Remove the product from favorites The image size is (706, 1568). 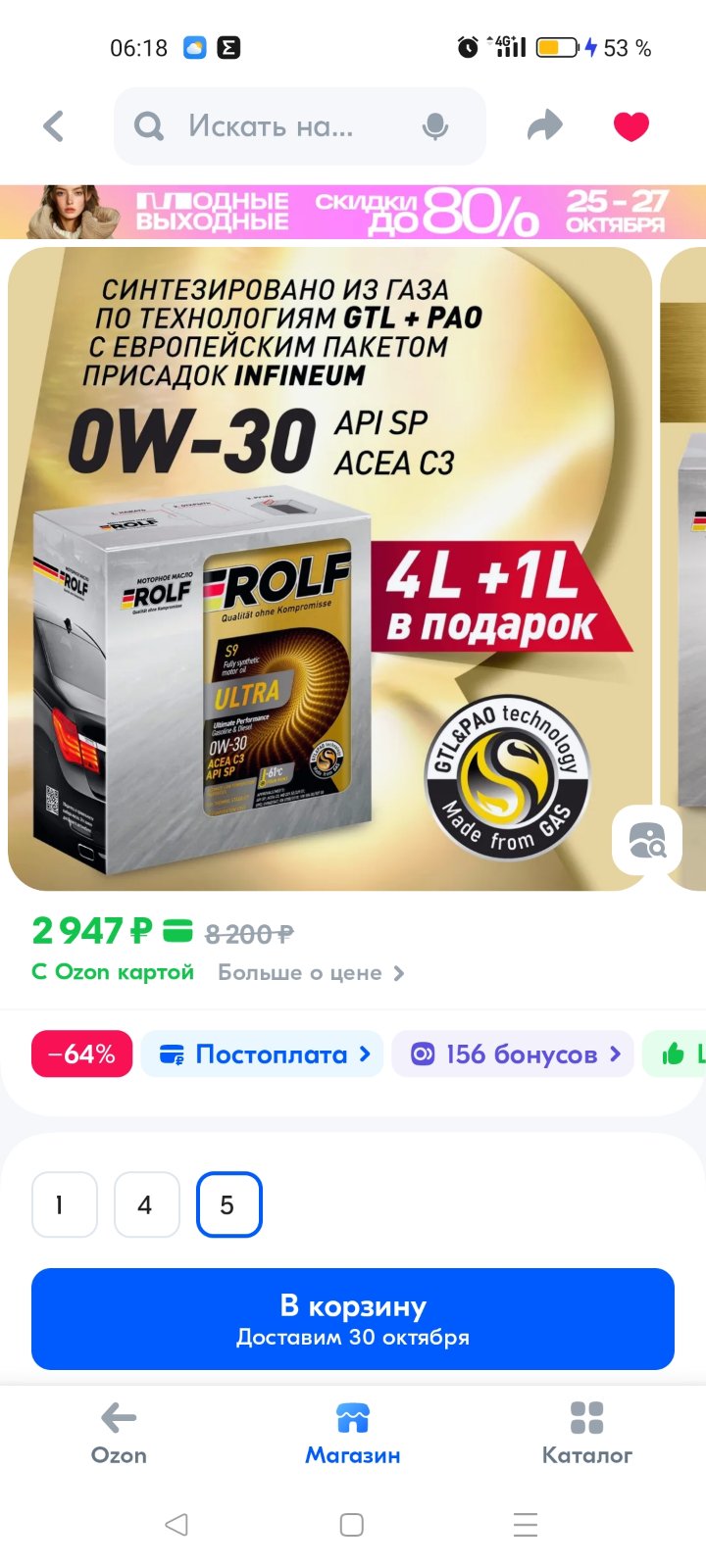tap(630, 126)
